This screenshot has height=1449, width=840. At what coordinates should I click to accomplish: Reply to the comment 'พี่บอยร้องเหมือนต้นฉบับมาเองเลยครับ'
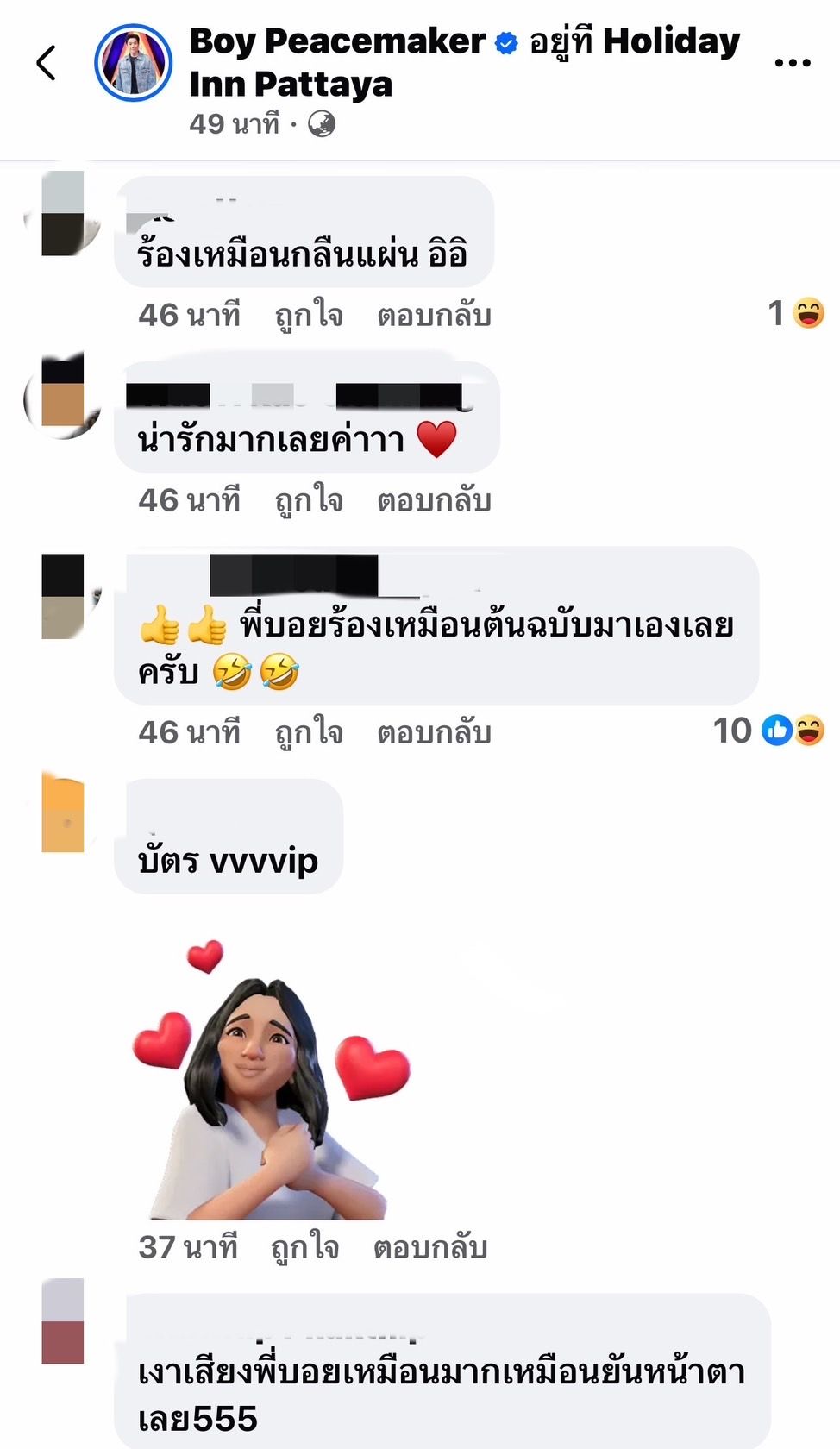[x=434, y=733]
